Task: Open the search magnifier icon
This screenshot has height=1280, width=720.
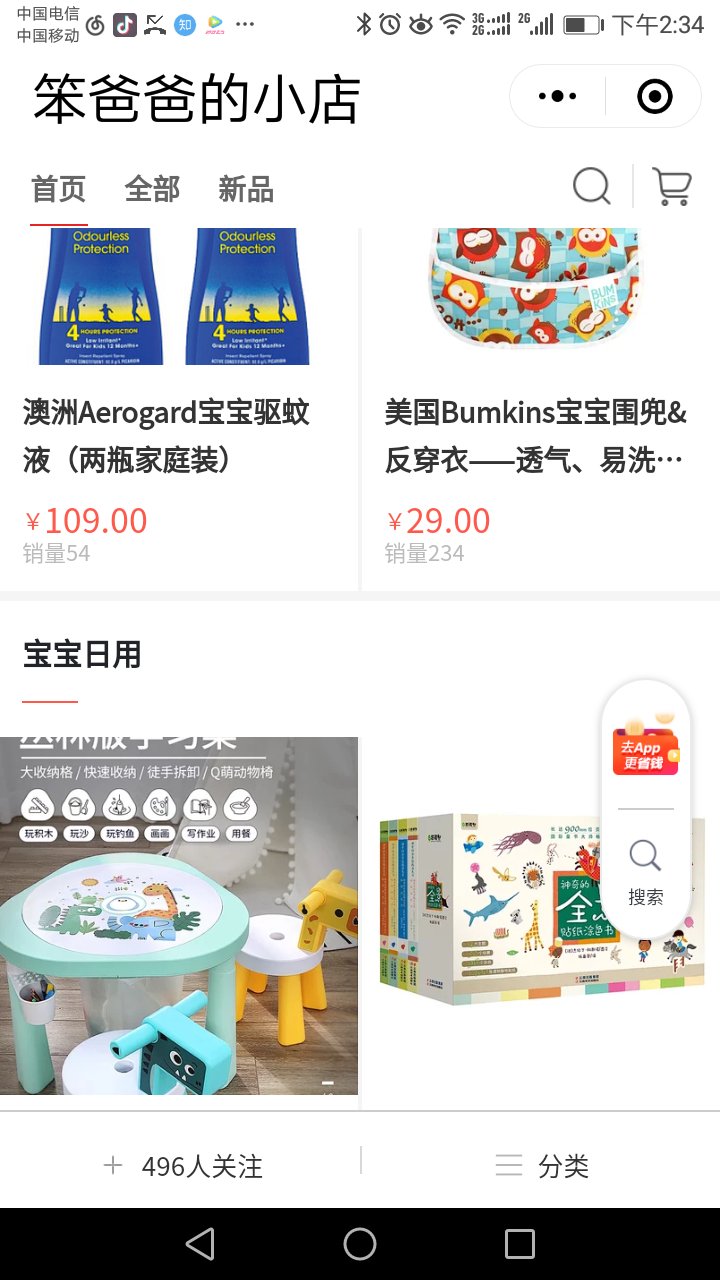Action: click(x=591, y=186)
